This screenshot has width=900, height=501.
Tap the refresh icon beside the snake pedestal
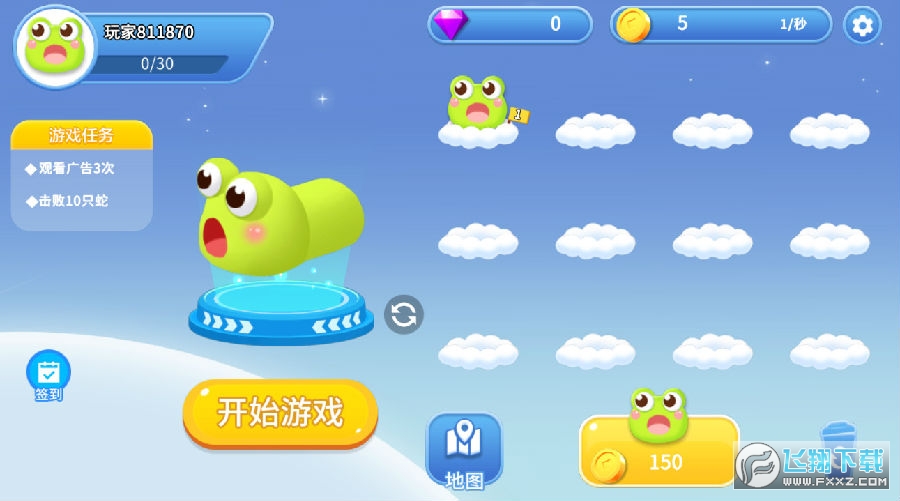404,314
